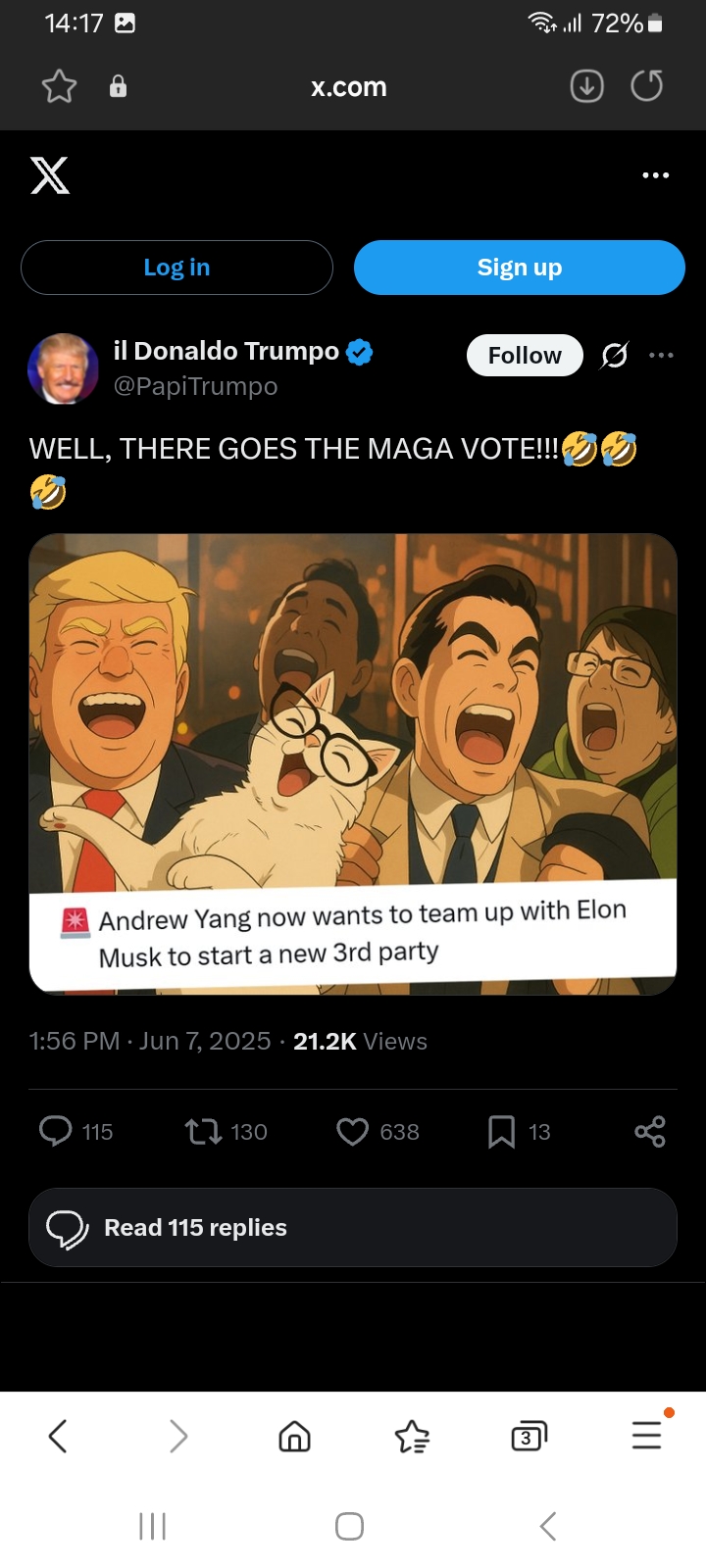Bookmark this post
Viewport: 706px width, 1568px height.
(x=501, y=1132)
